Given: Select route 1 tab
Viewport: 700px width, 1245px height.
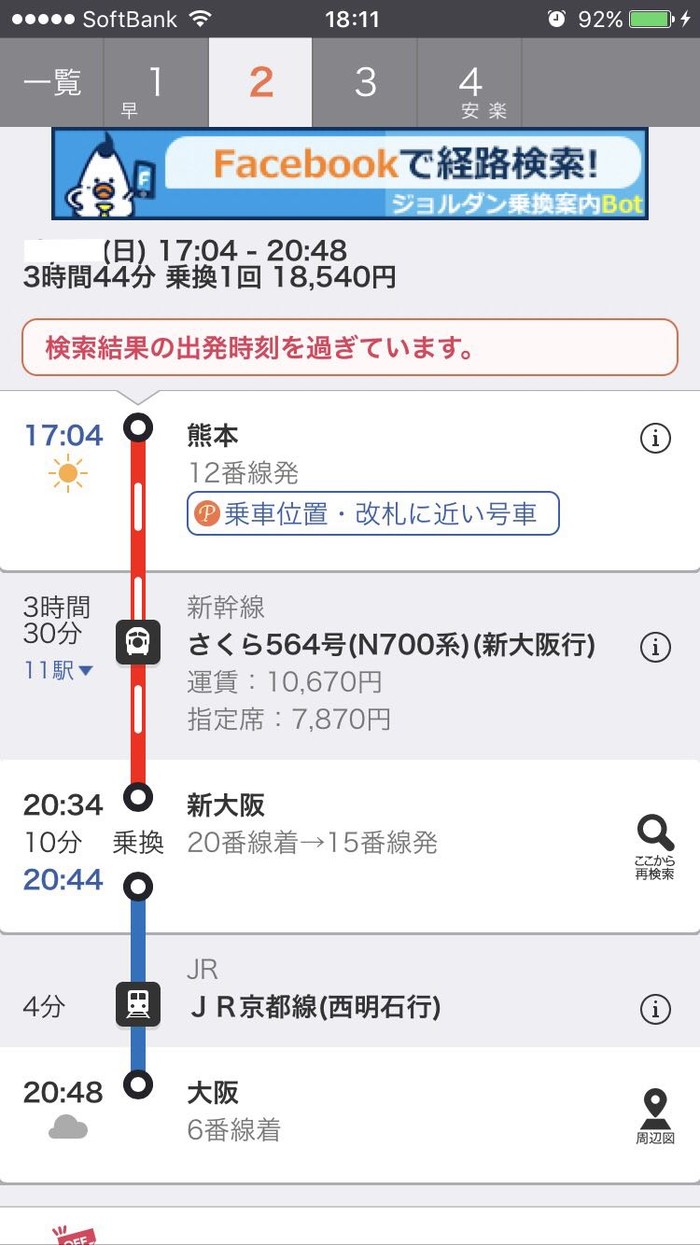Looking at the screenshot, I should (x=156, y=84).
